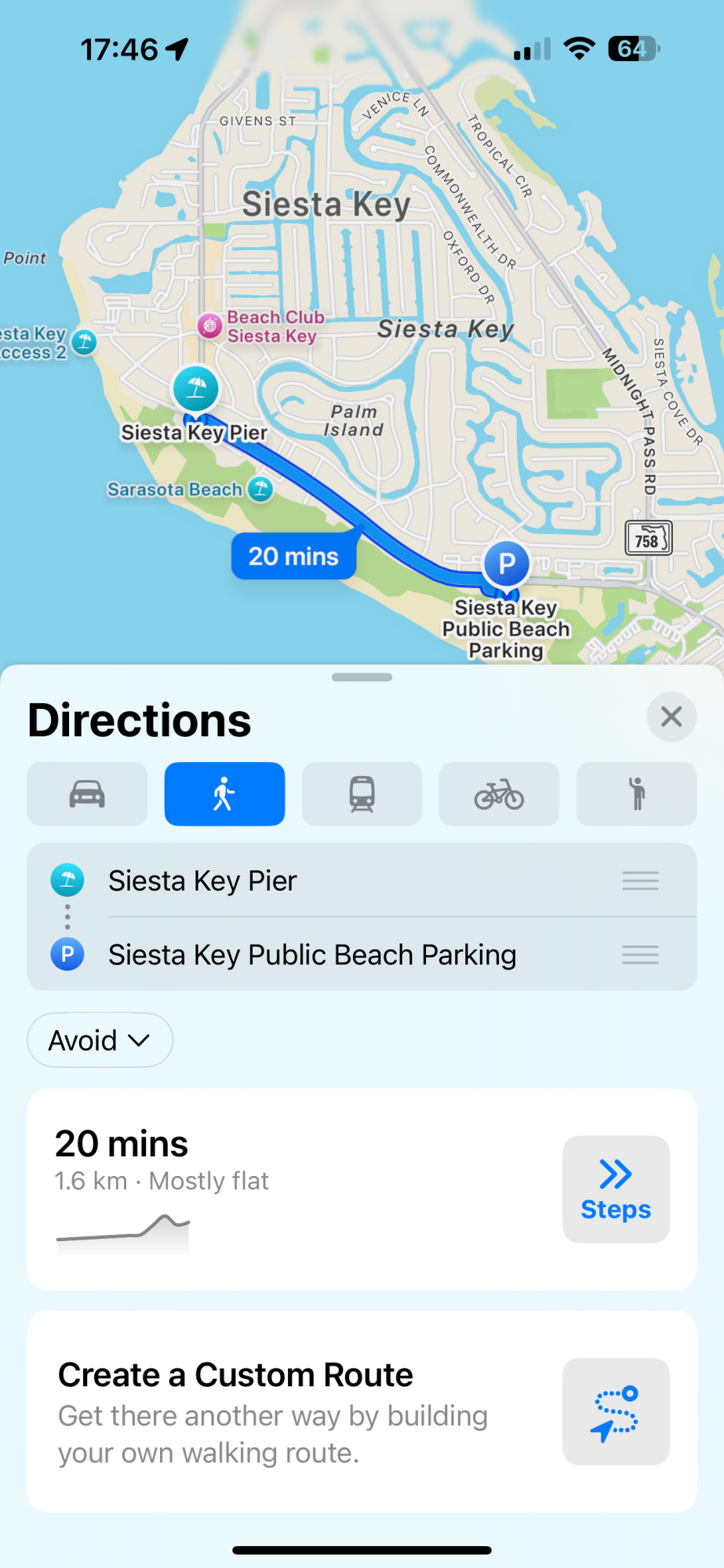Viewport: 724px width, 1568px height.
Task: Tap the 20 mins route label
Action: (x=294, y=557)
